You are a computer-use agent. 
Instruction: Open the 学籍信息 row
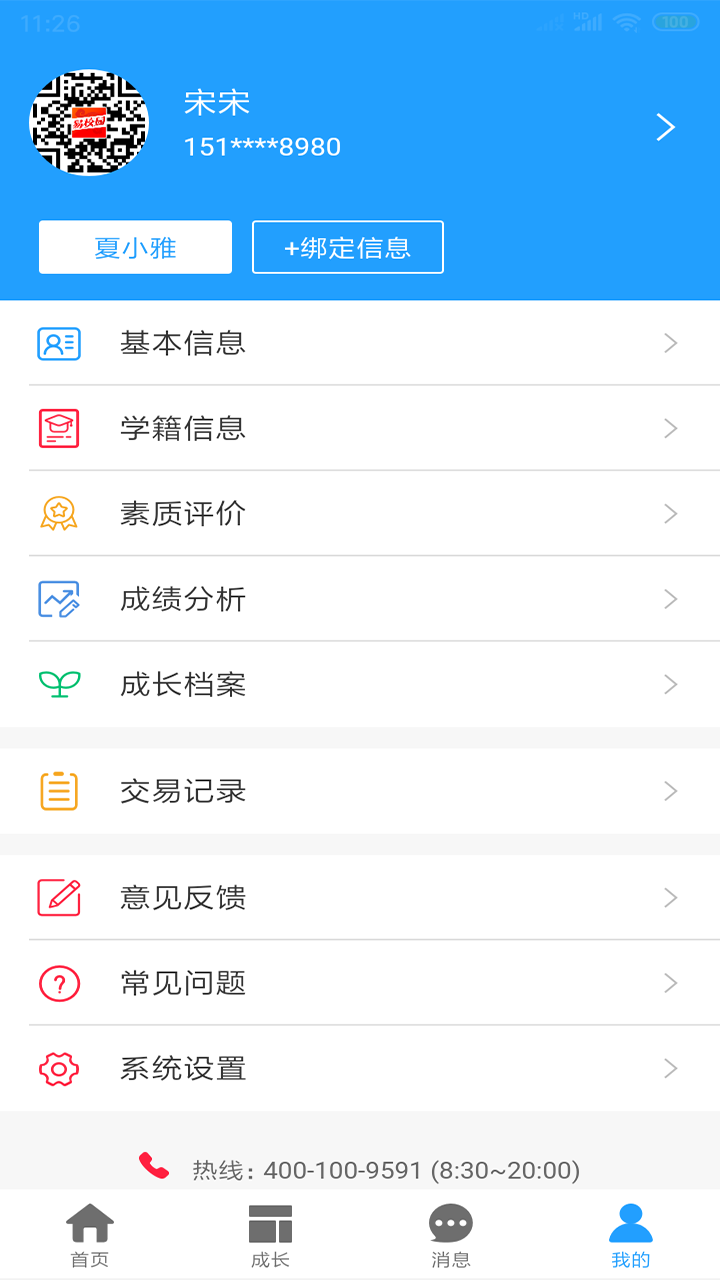point(360,428)
